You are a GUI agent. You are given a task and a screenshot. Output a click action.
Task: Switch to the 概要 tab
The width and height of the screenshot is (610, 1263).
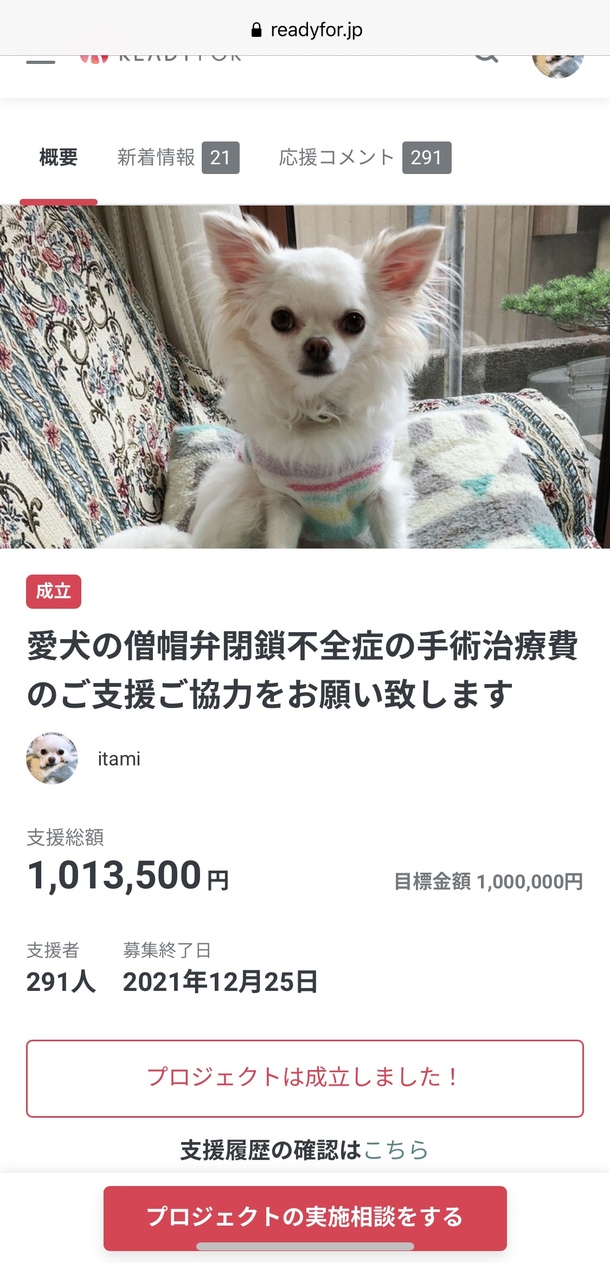(x=58, y=158)
